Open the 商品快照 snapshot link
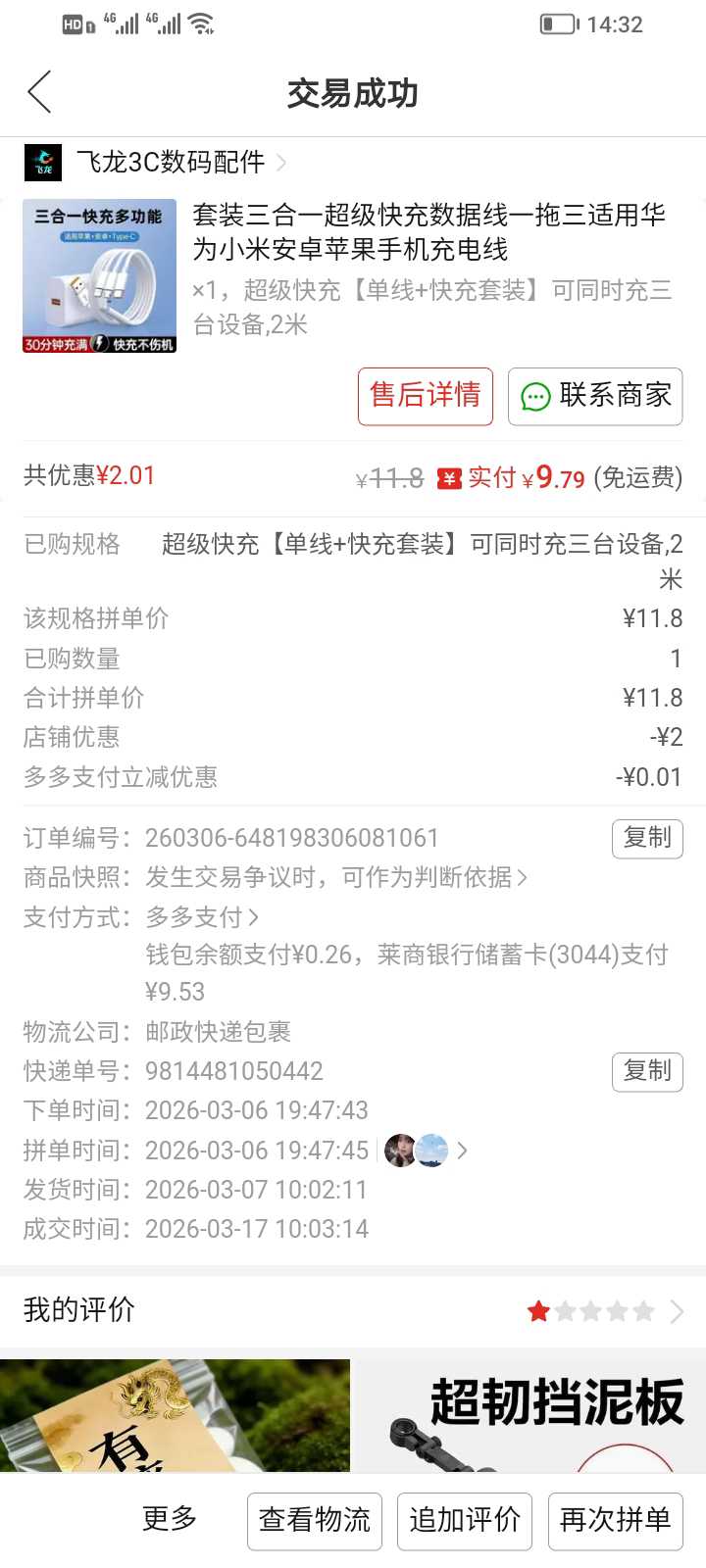This screenshot has width=706, height=1568. tap(335, 877)
